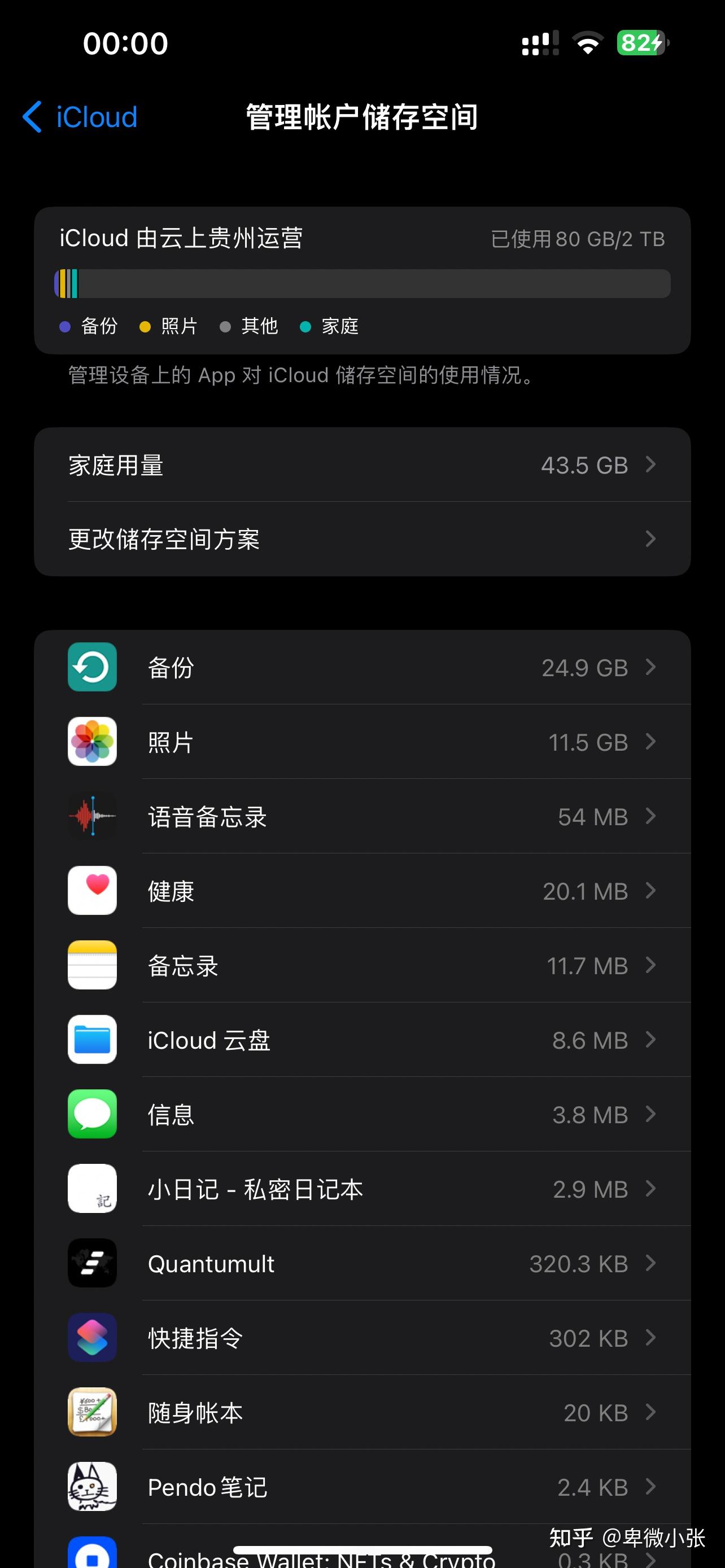Select the 快捷指令 Shortcuts app icon
The width and height of the screenshot is (725, 1568).
(x=91, y=1338)
